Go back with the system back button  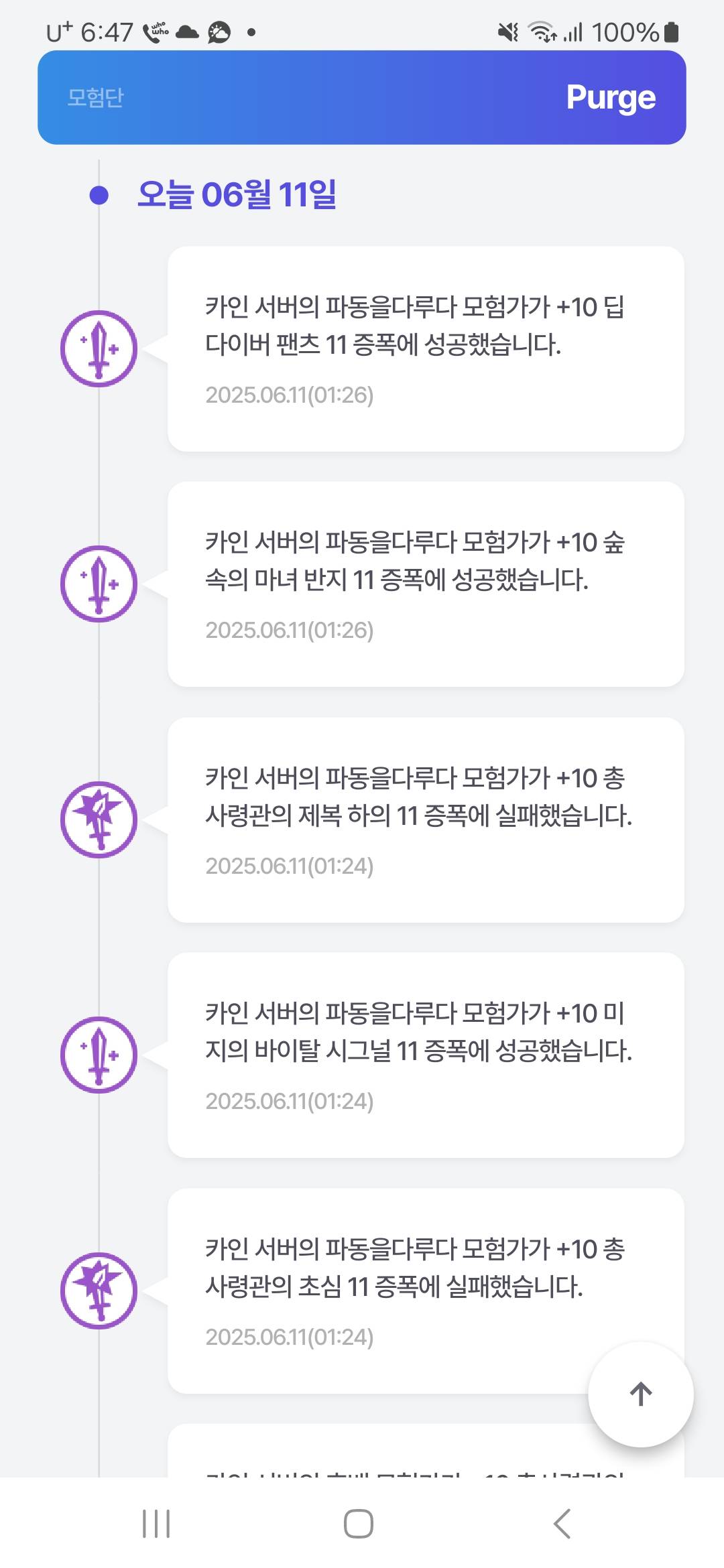click(562, 1524)
